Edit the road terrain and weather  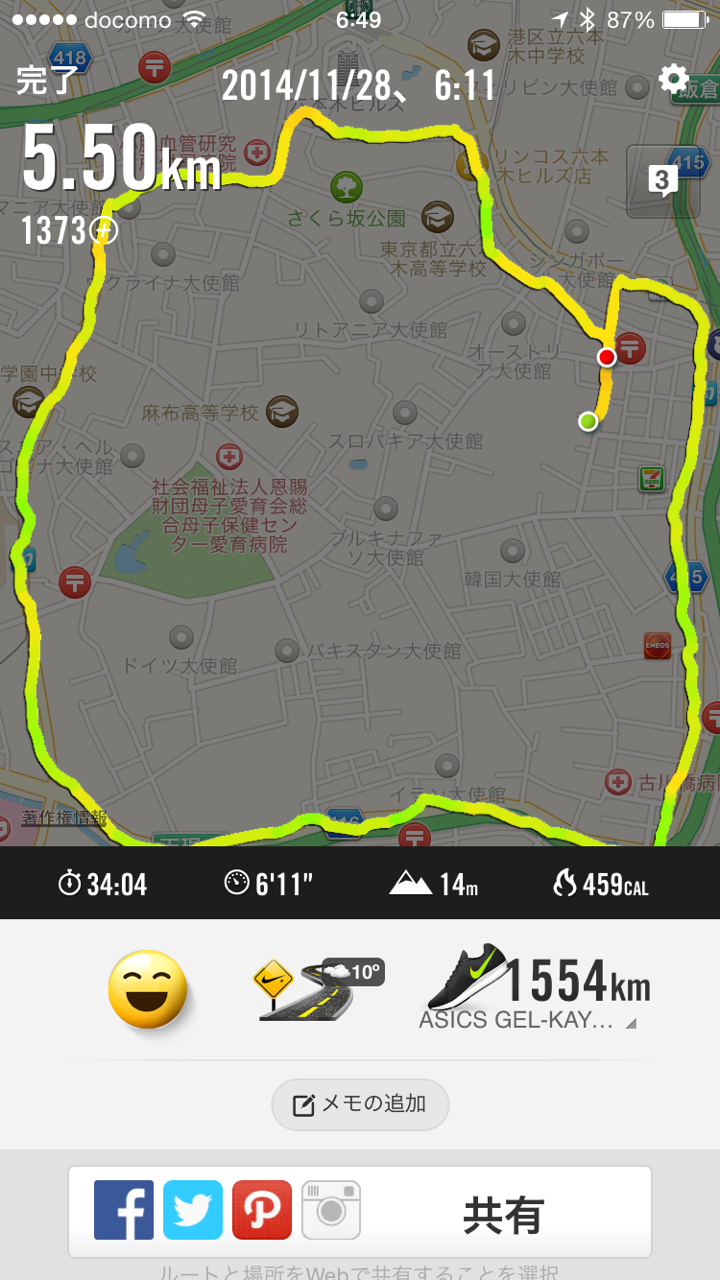(318, 989)
